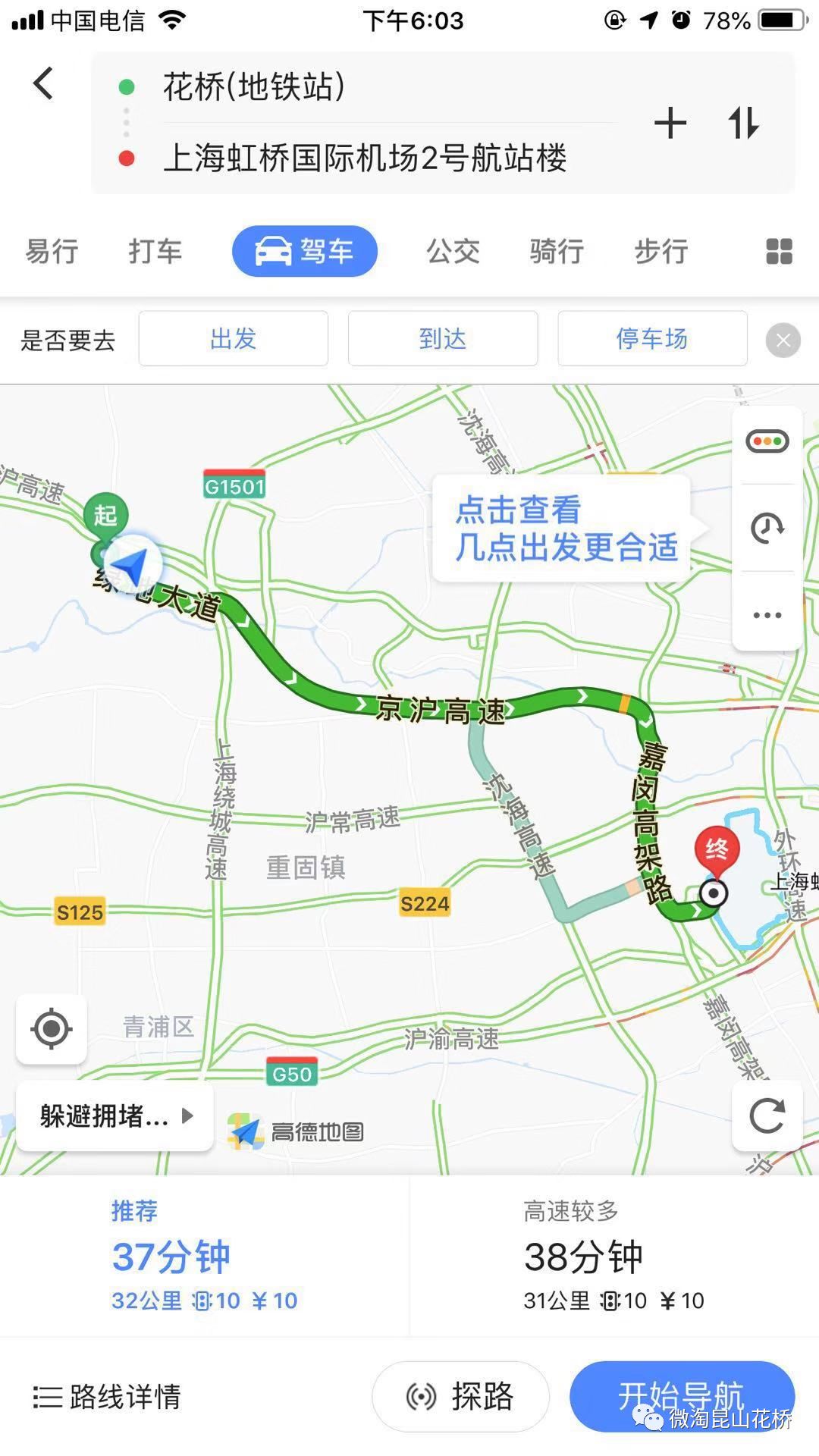The image size is (819, 1456).
Task: Open 躲避拥堵 route preferences
Action: 115,1116
